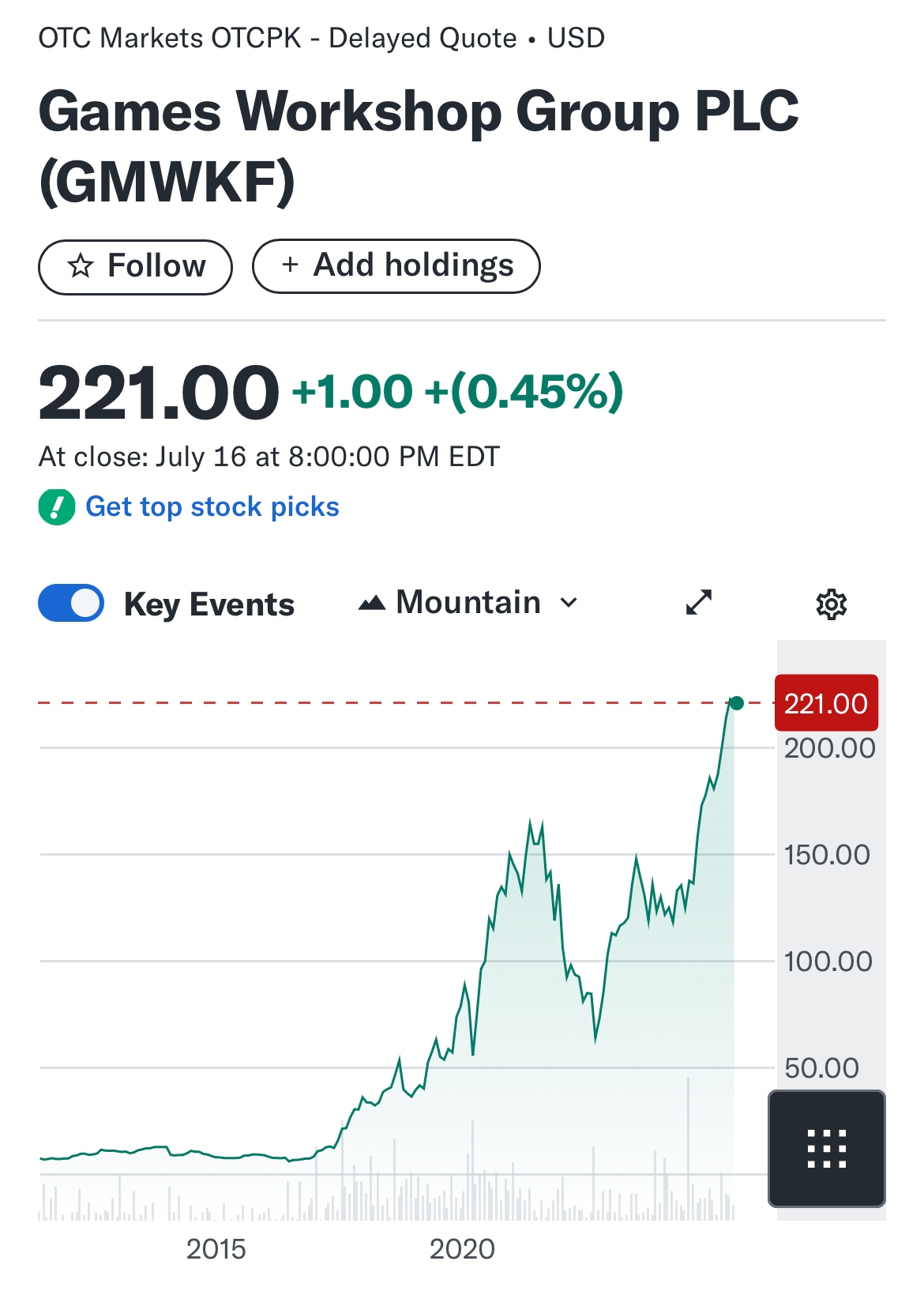Toggle off Key Events switch

tap(71, 604)
